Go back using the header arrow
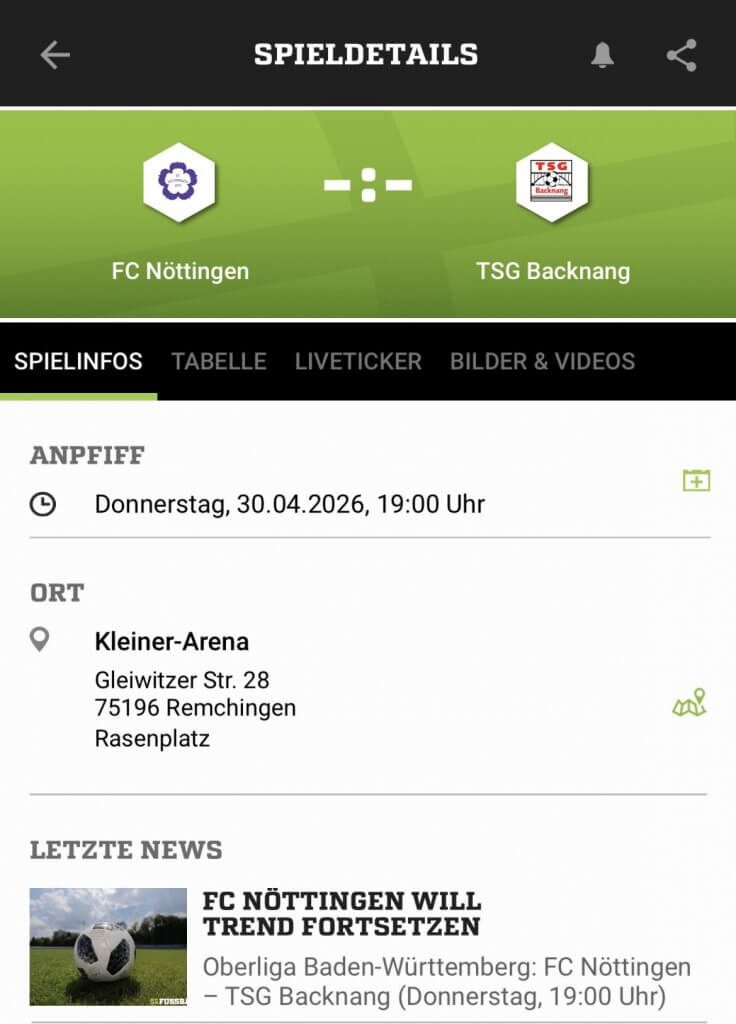 (x=55, y=54)
